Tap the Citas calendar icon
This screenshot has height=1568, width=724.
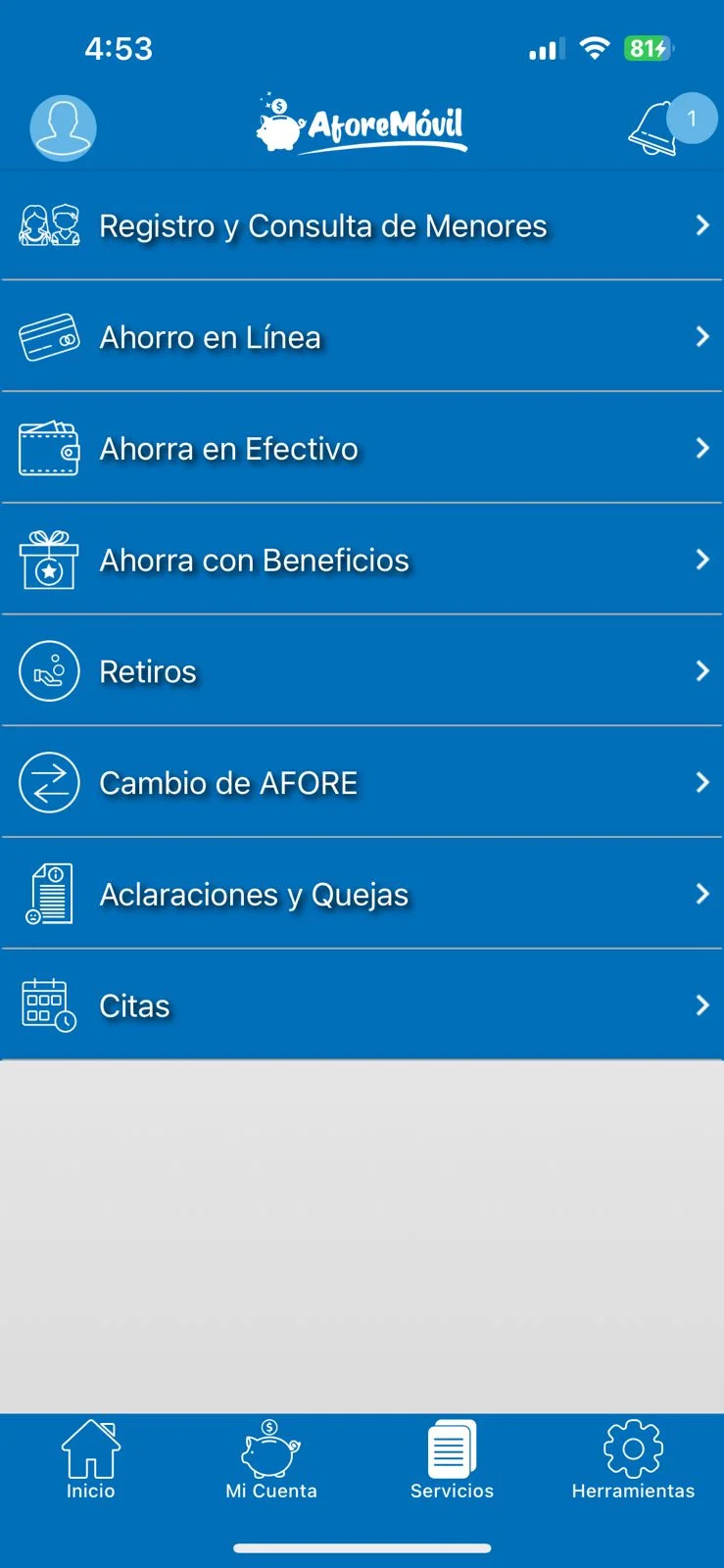coord(47,1004)
